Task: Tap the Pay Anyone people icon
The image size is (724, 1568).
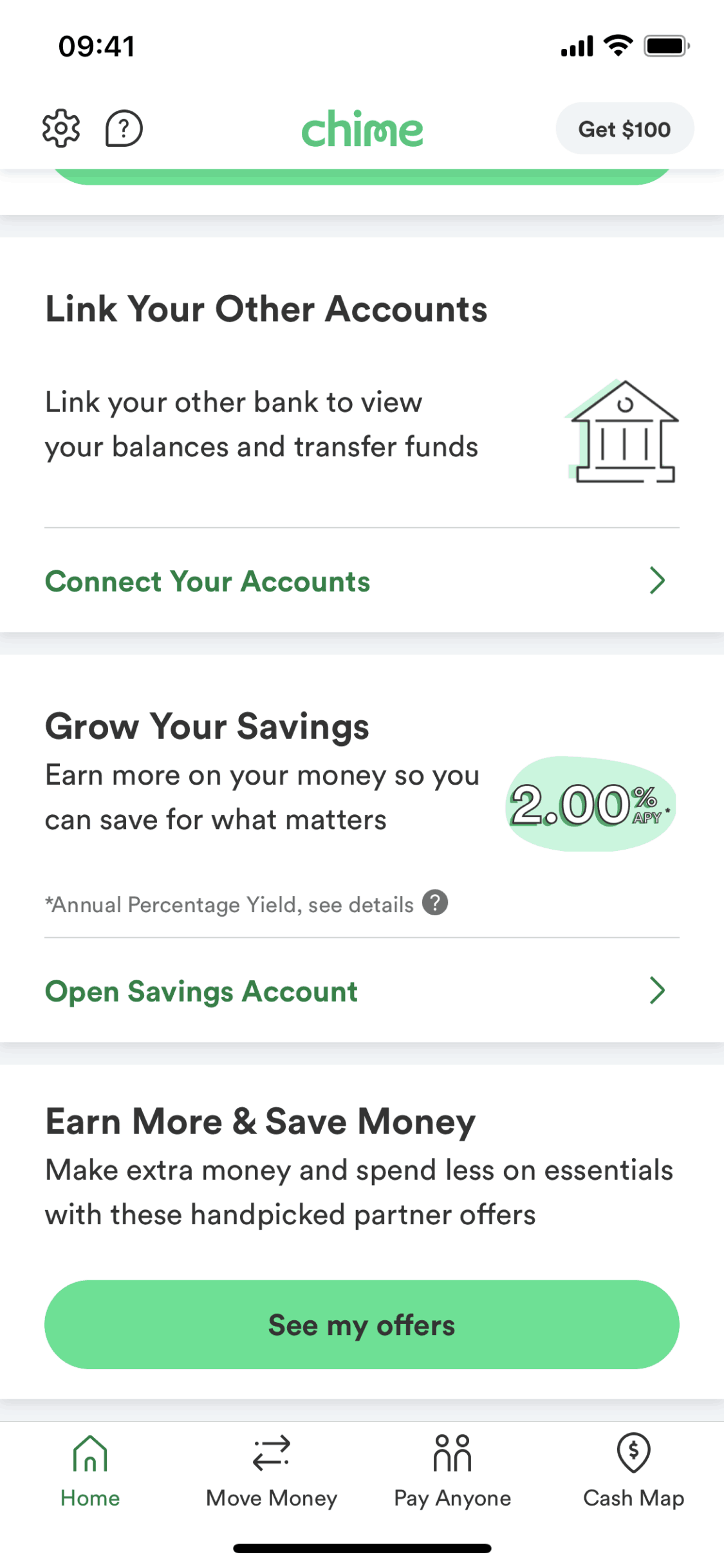Action: [452, 1453]
